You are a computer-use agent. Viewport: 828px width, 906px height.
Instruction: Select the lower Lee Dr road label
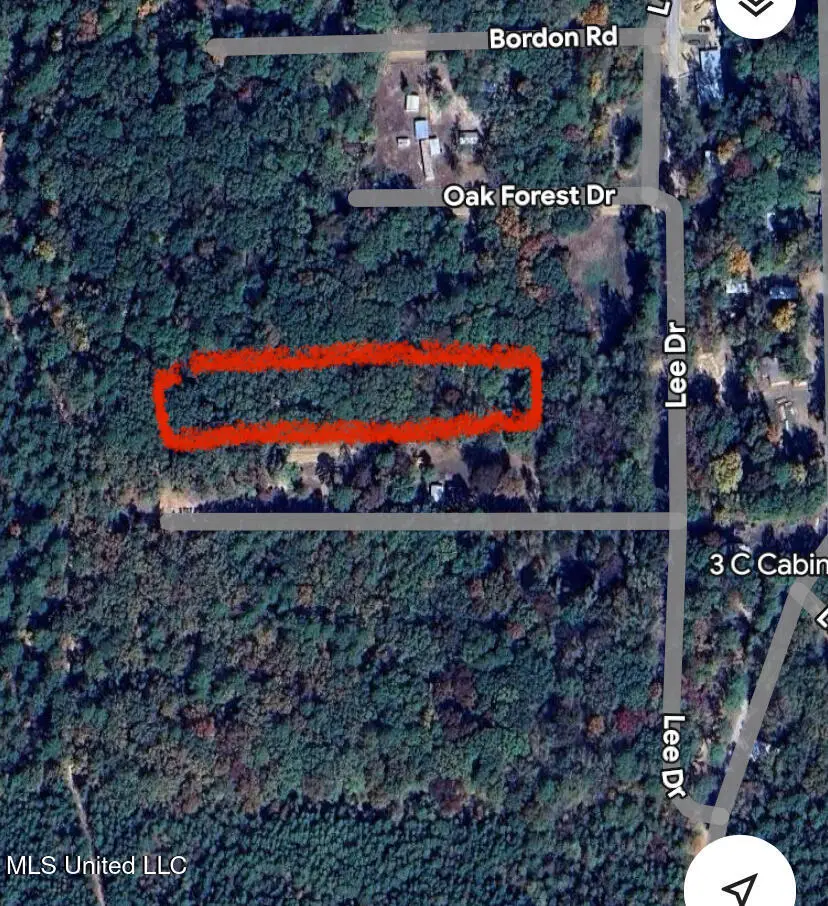[x=671, y=756]
